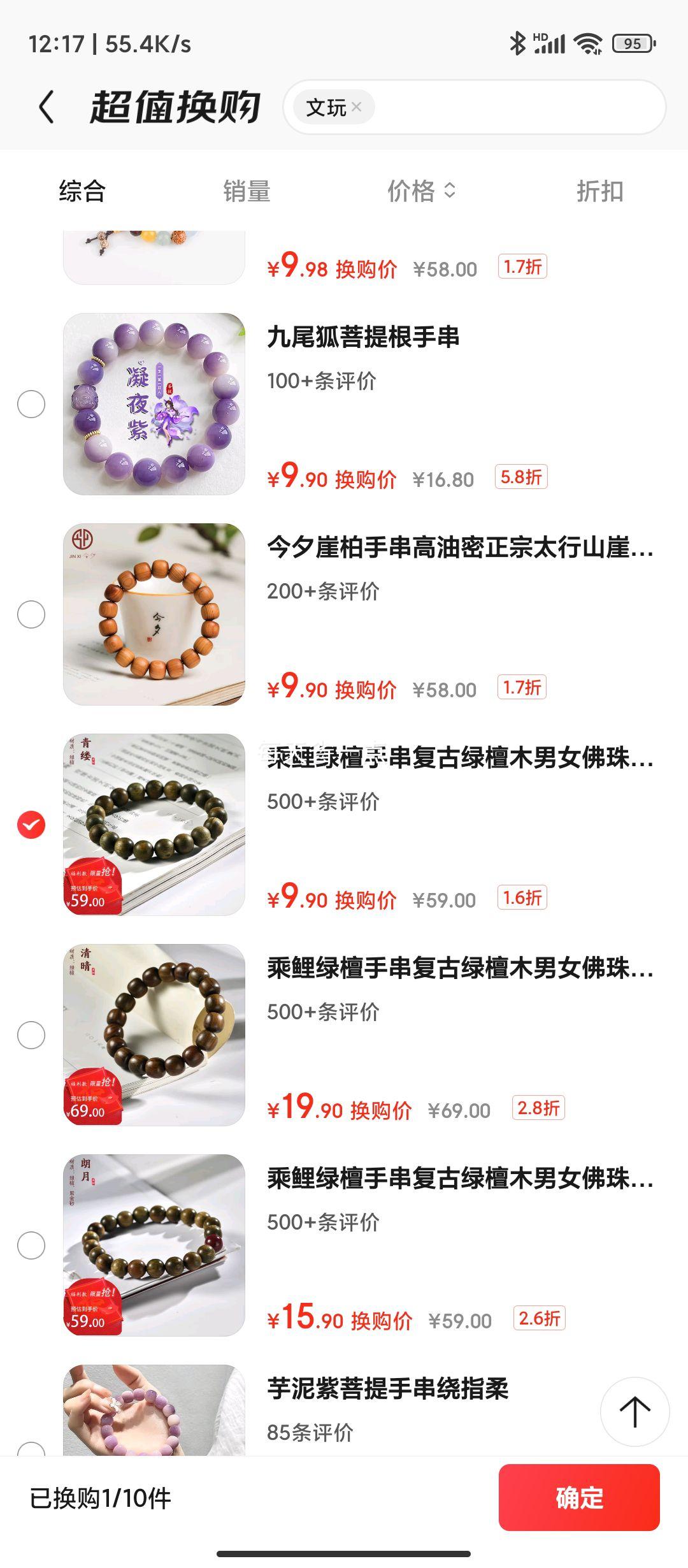Image resolution: width=688 pixels, height=1568 pixels.
Task: View the ¥19.90 绿檀手串 product image
Action: (154, 1035)
